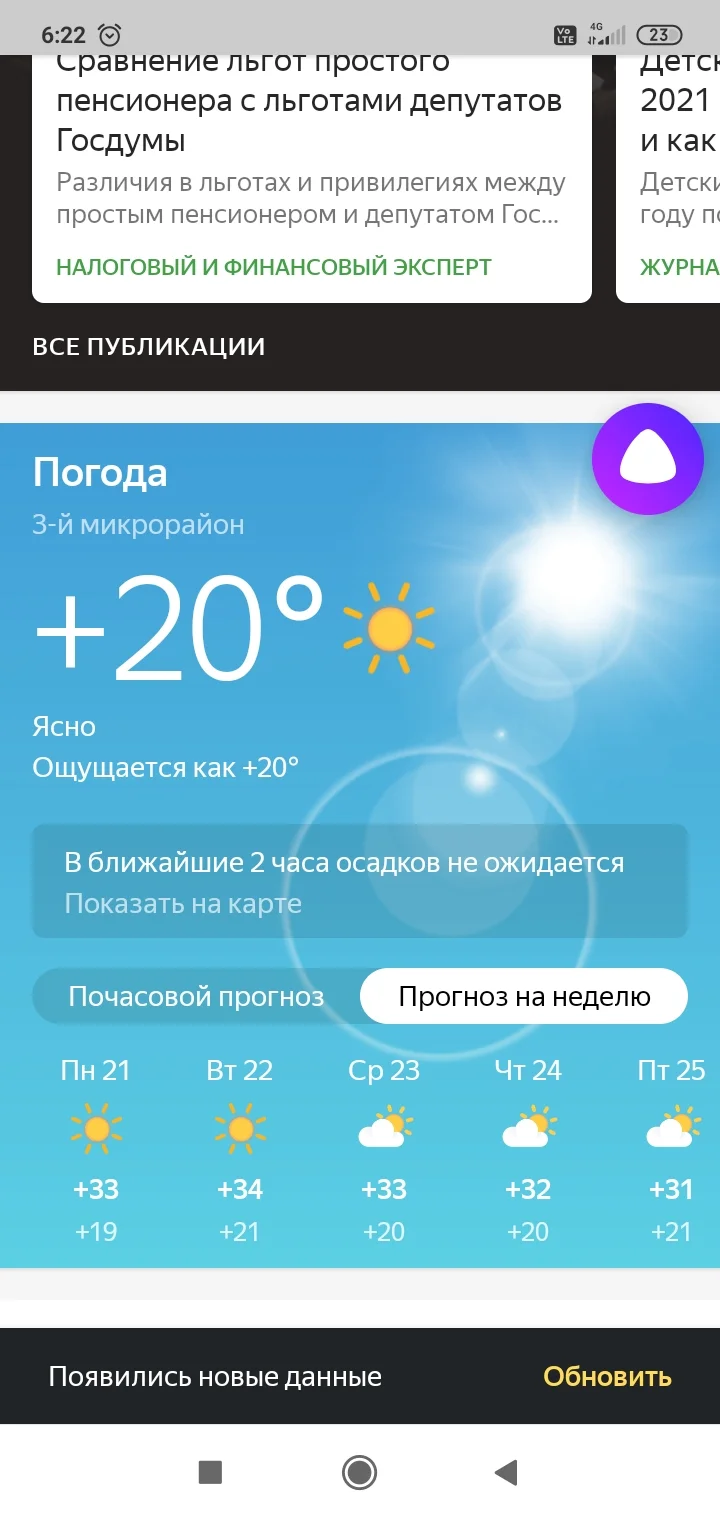
Task: Open НАЛОГОВЫЙ И ФИНАНСОВЫЙ ЭКСПЕРТ channel
Action: pyautogui.click(x=272, y=266)
